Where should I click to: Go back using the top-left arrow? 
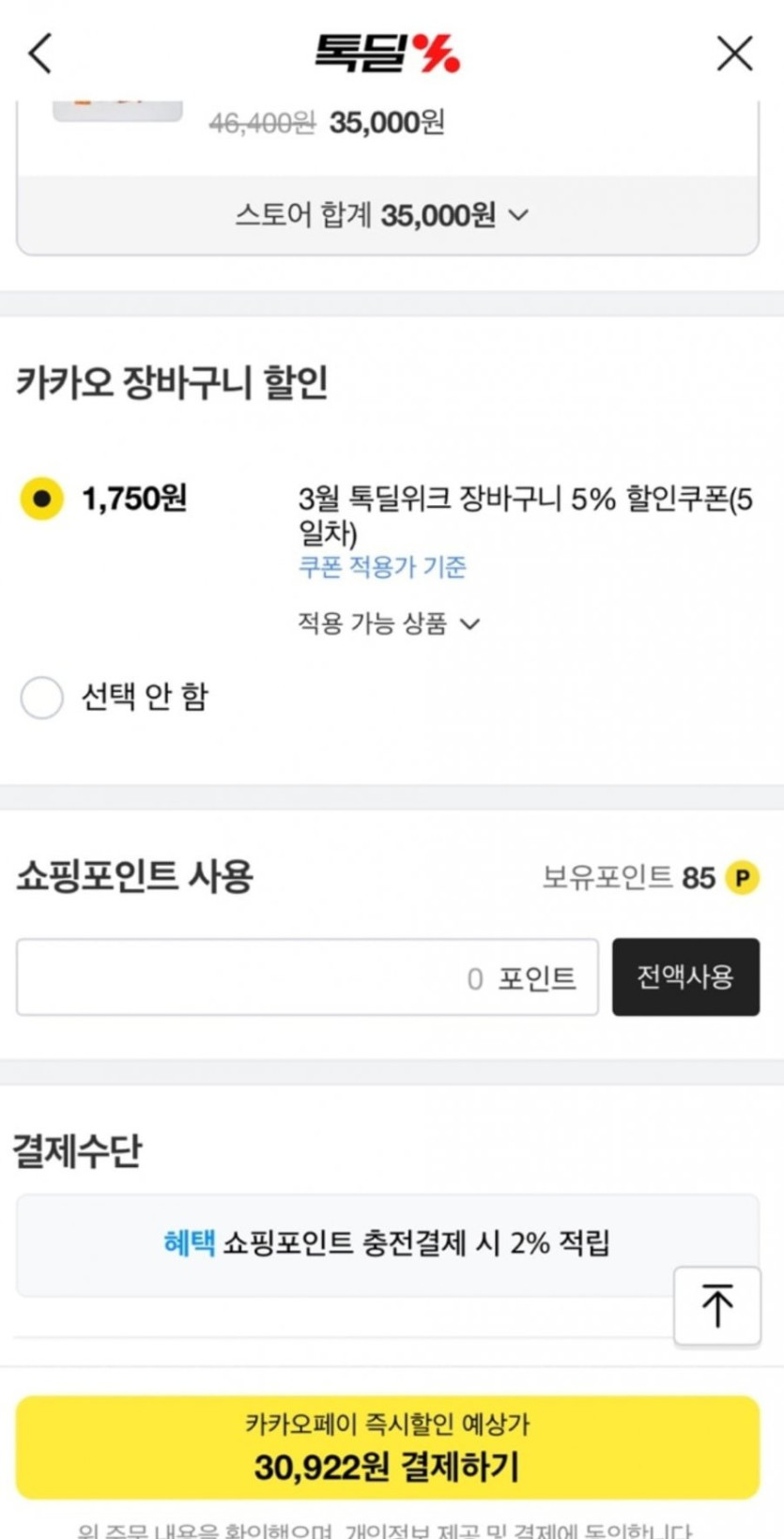[x=40, y=54]
